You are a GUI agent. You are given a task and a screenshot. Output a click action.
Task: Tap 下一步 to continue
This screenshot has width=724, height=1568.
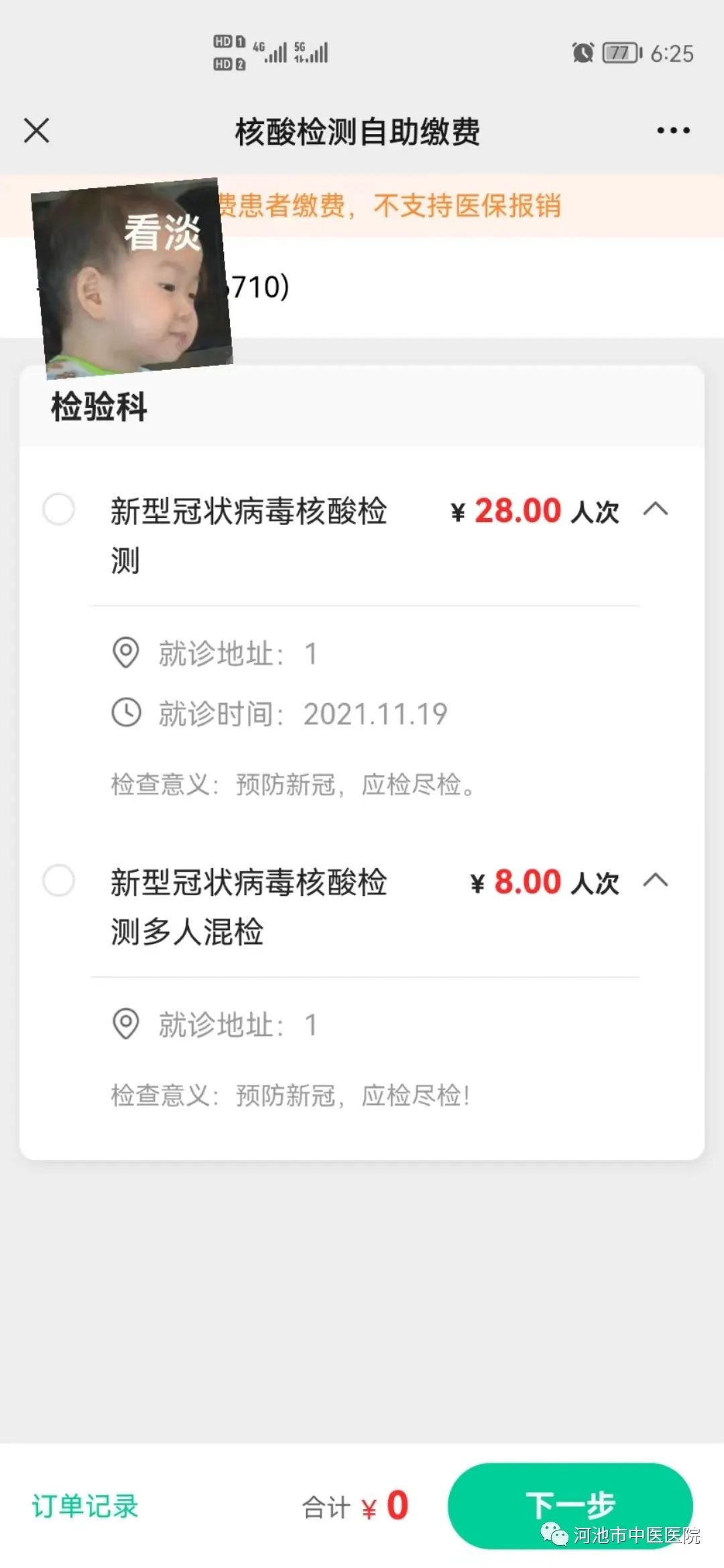(x=570, y=1505)
